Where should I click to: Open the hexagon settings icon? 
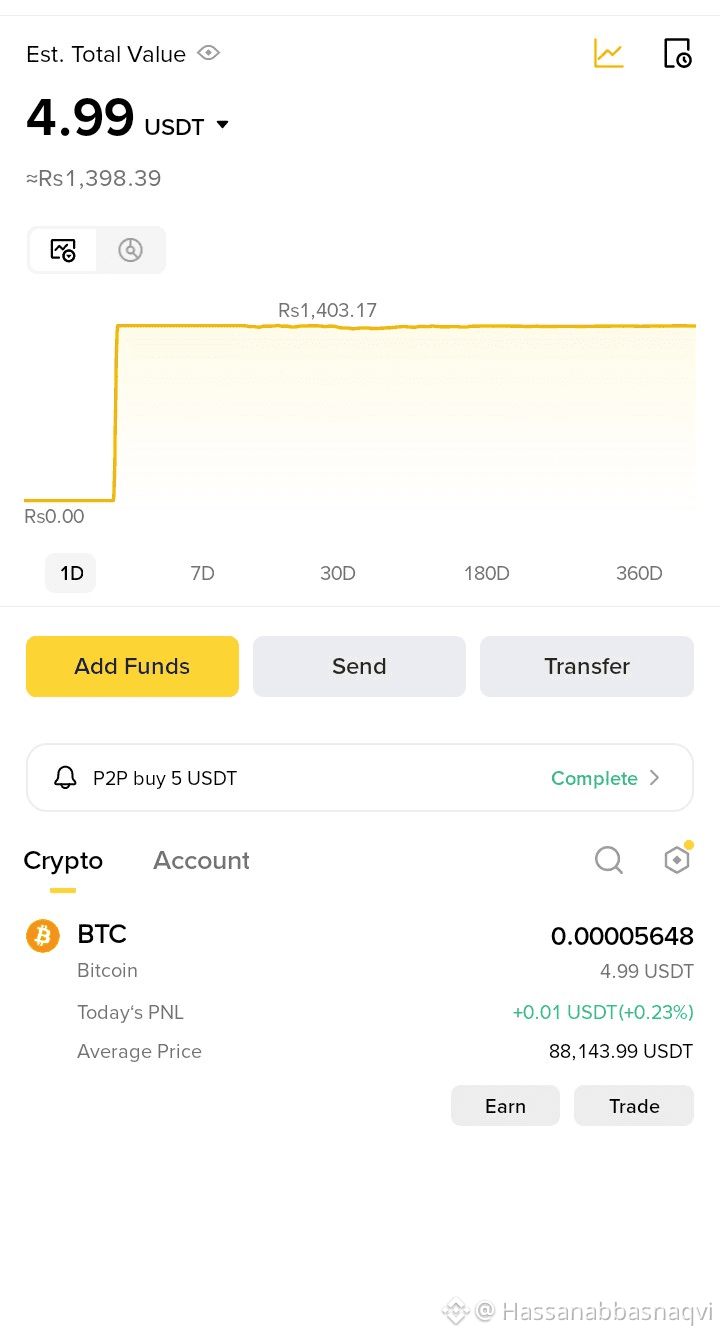pyautogui.click(x=677, y=860)
